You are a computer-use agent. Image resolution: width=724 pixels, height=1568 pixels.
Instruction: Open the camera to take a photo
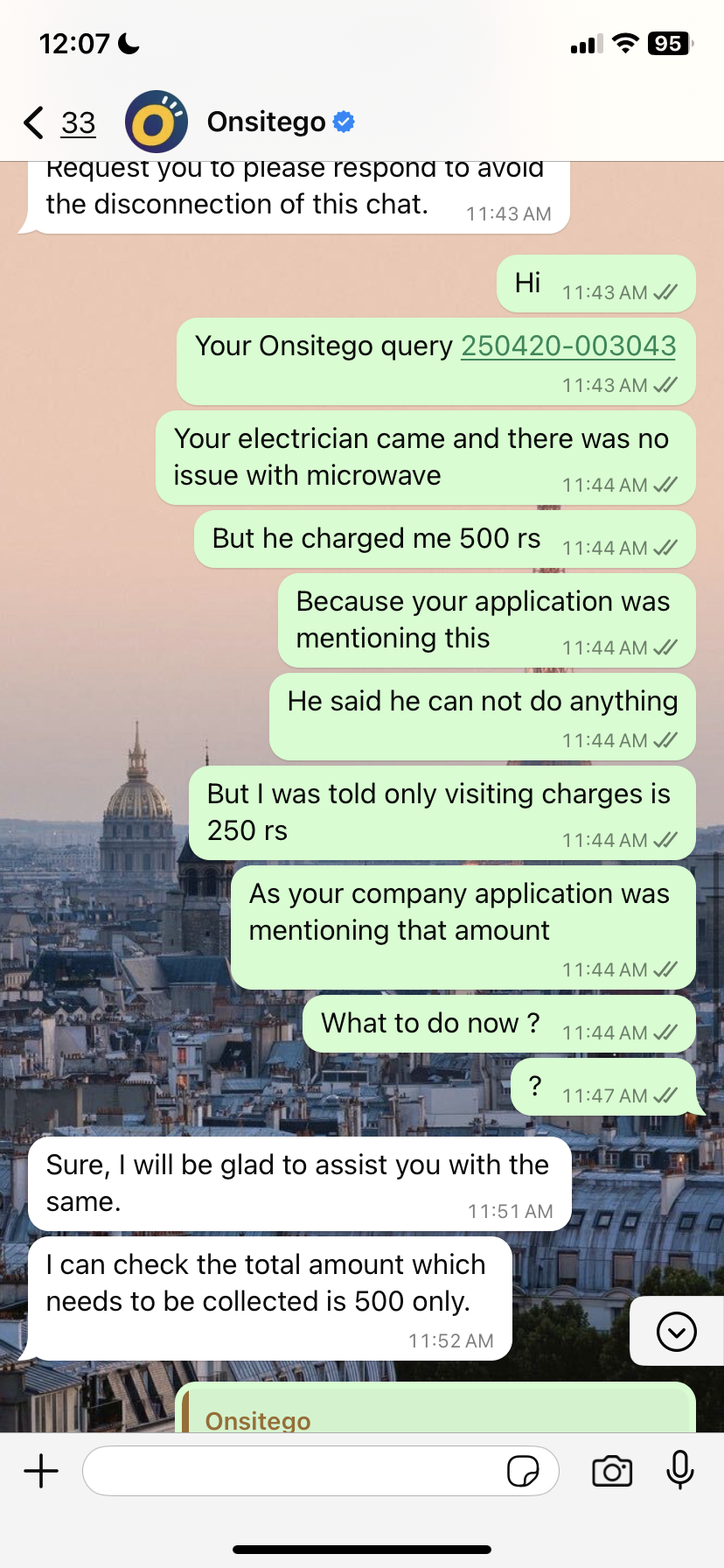612,1471
